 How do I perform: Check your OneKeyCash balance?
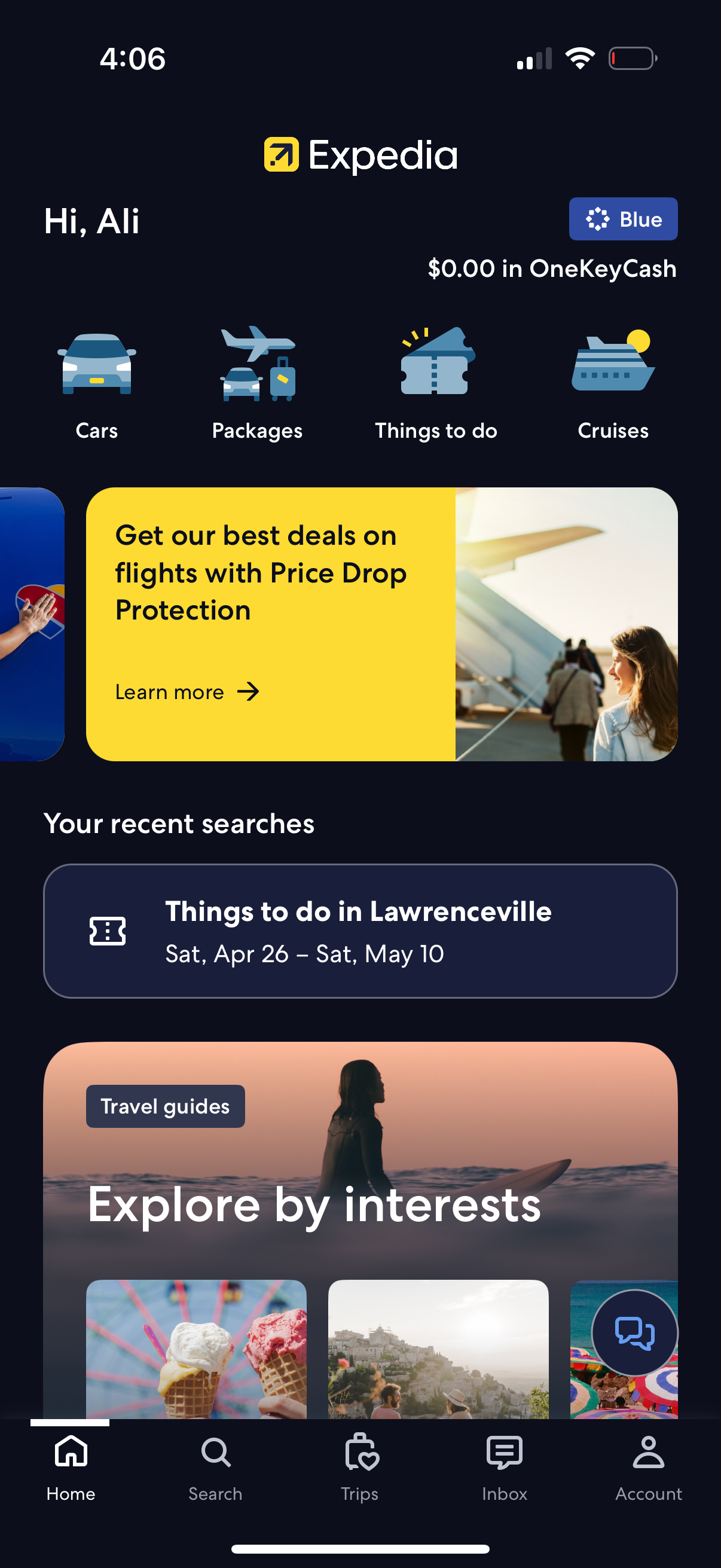click(551, 269)
